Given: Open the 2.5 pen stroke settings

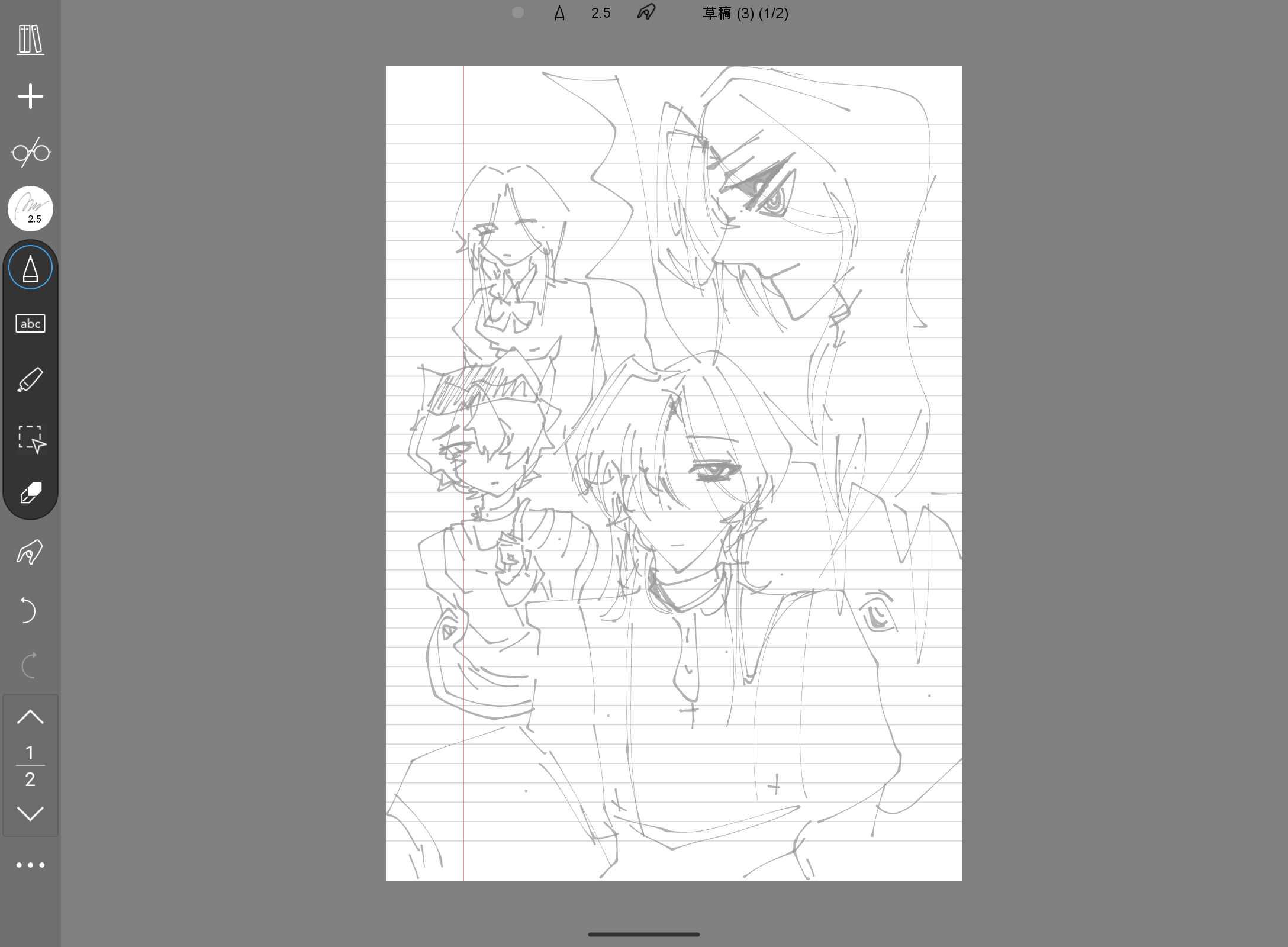Looking at the screenshot, I should click(x=30, y=208).
